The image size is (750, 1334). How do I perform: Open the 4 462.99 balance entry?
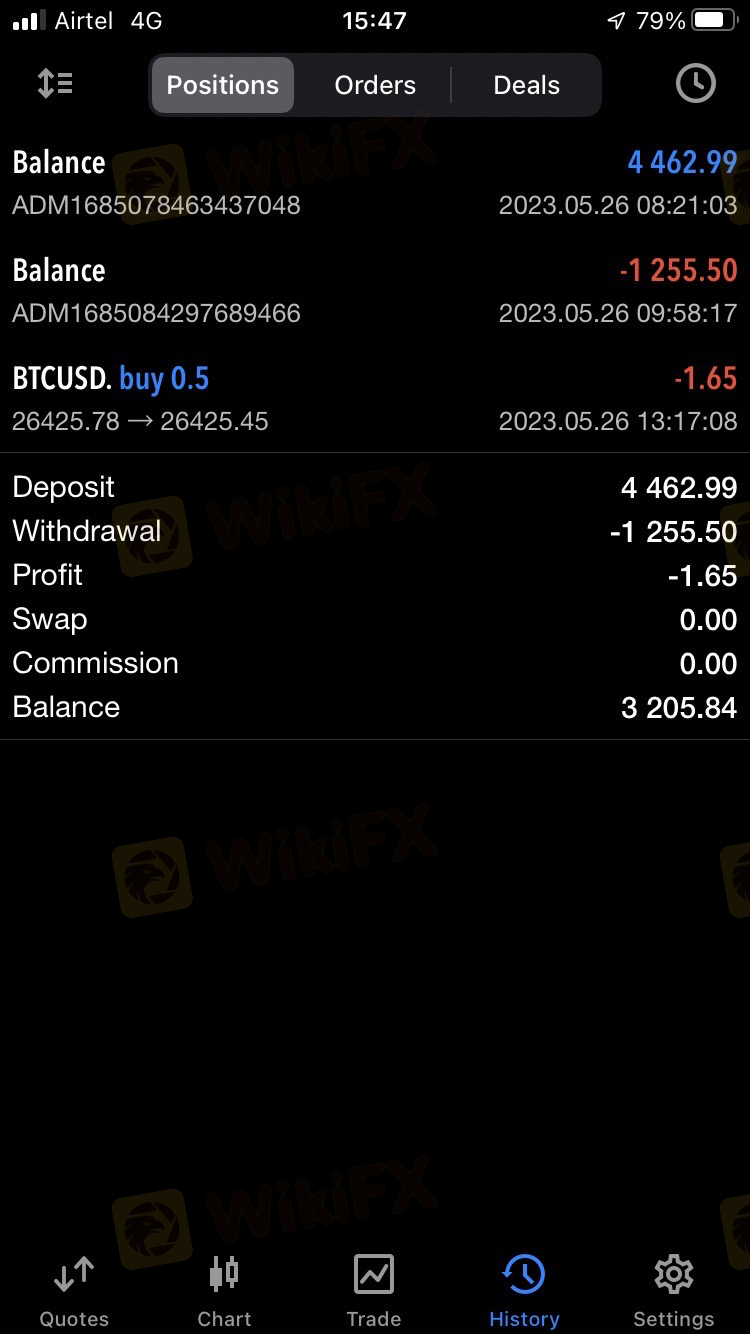click(374, 182)
